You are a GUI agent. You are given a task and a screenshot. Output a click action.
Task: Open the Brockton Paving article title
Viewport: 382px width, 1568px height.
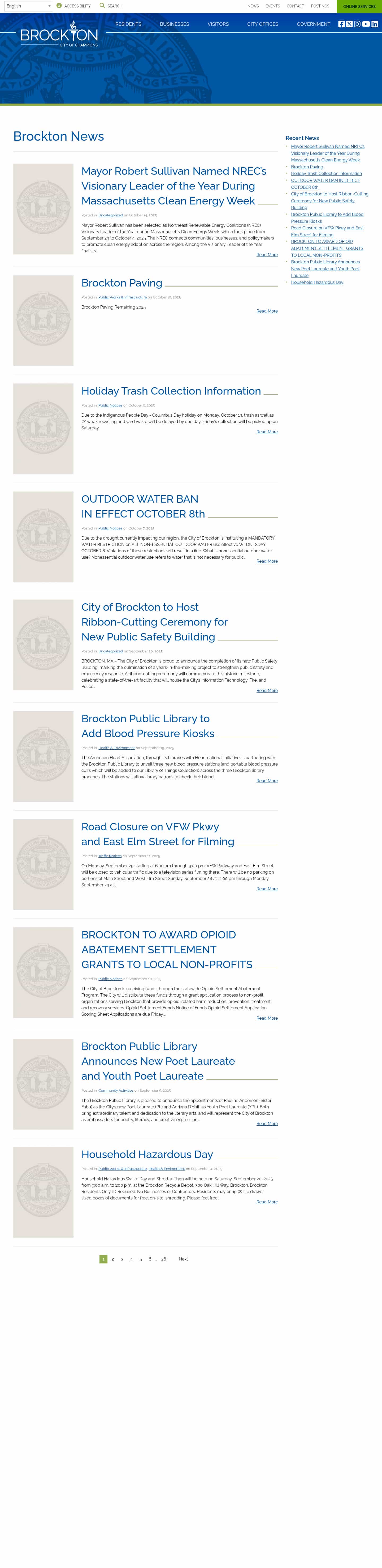(122, 283)
